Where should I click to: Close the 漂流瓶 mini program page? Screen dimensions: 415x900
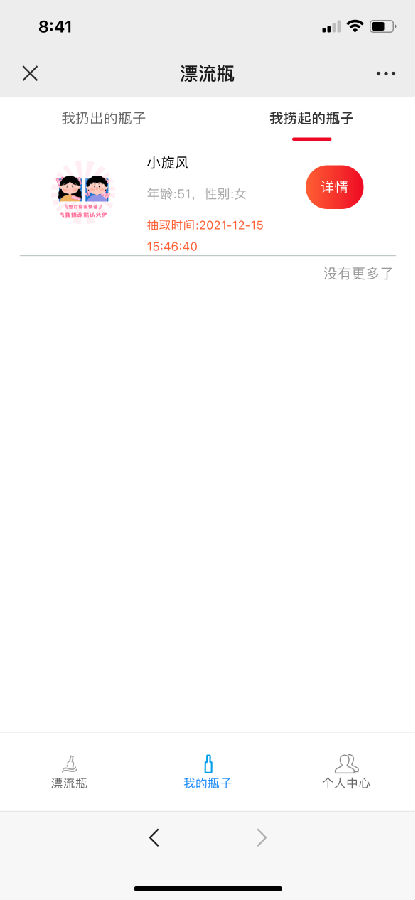(30, 73)
